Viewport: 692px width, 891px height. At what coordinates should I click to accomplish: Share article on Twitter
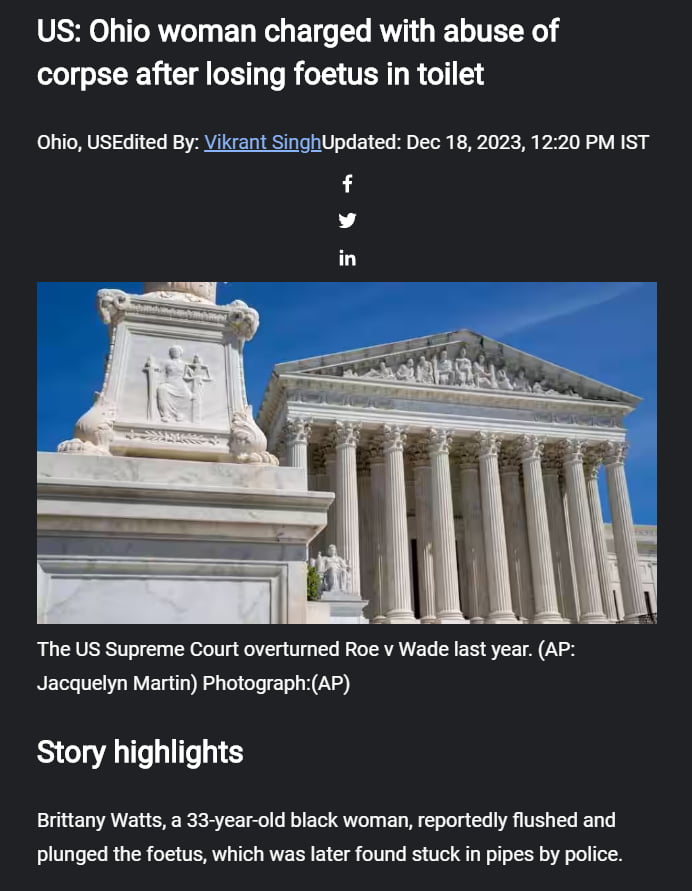click(347, 221)
